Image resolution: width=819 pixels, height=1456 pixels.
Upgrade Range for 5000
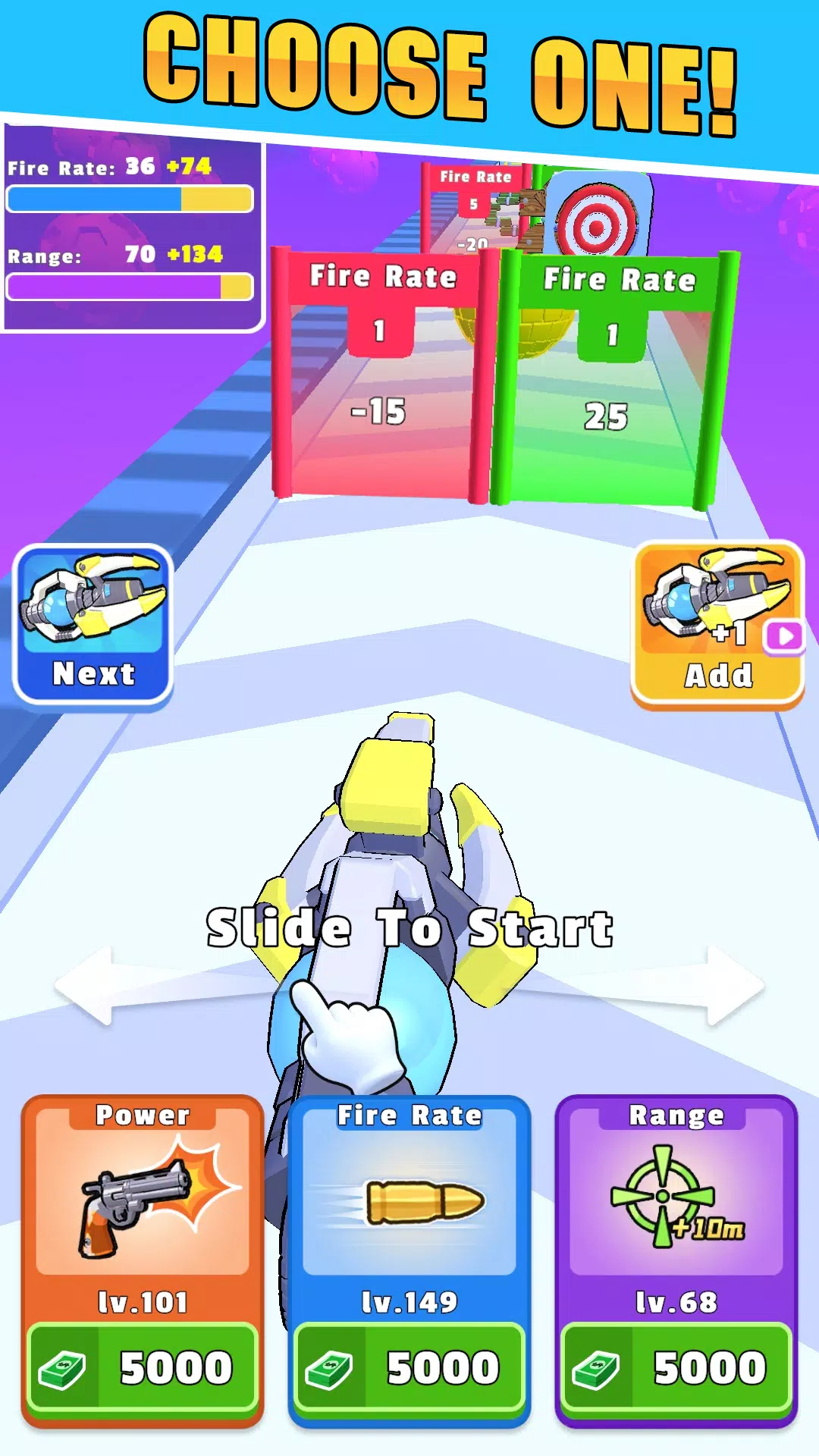pos(676,1369)
